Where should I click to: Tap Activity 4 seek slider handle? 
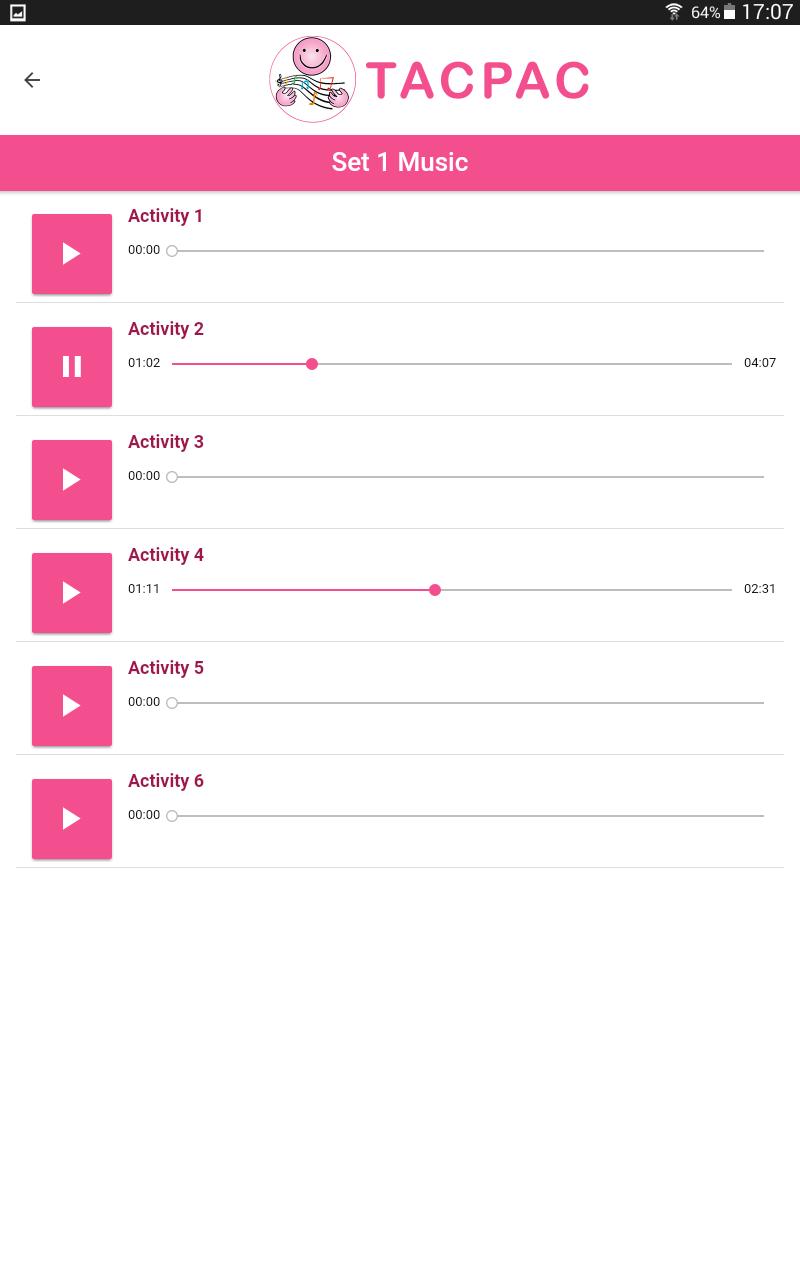[435, 590]
